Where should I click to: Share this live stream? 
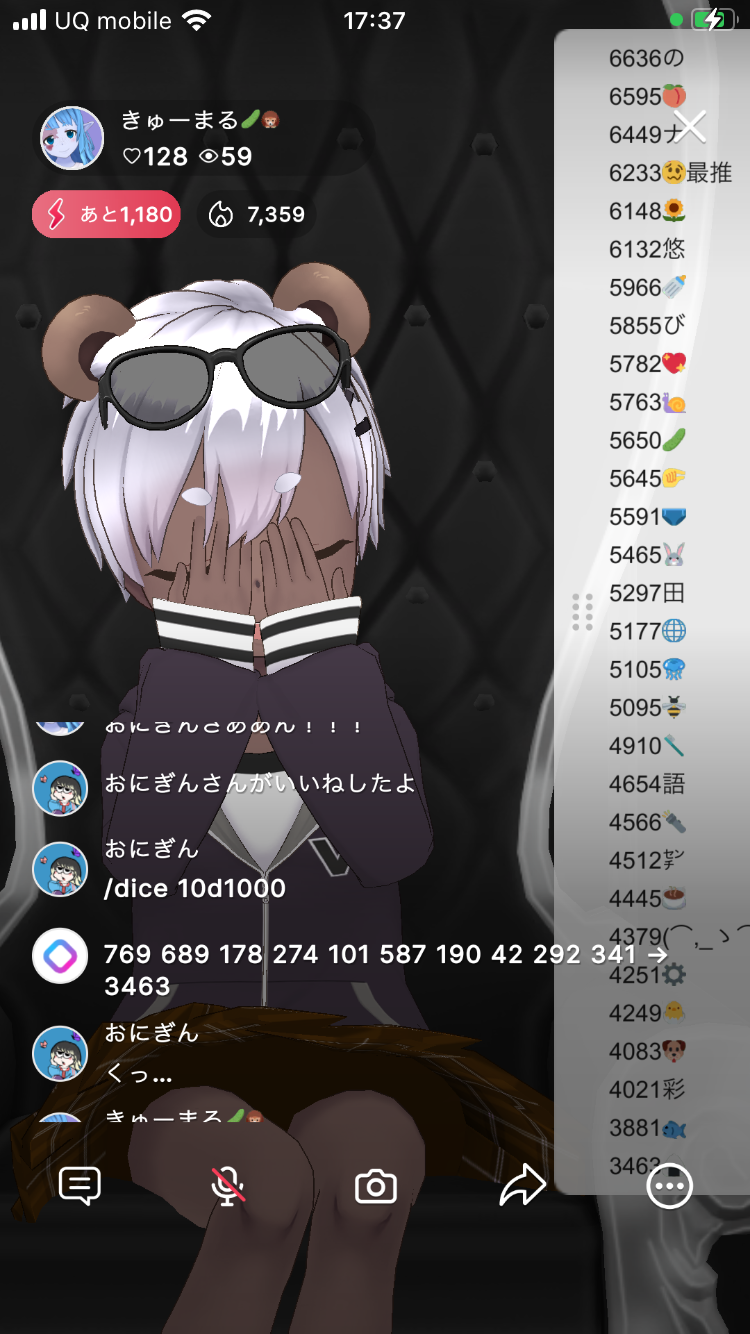click(x=522, y=1186)
